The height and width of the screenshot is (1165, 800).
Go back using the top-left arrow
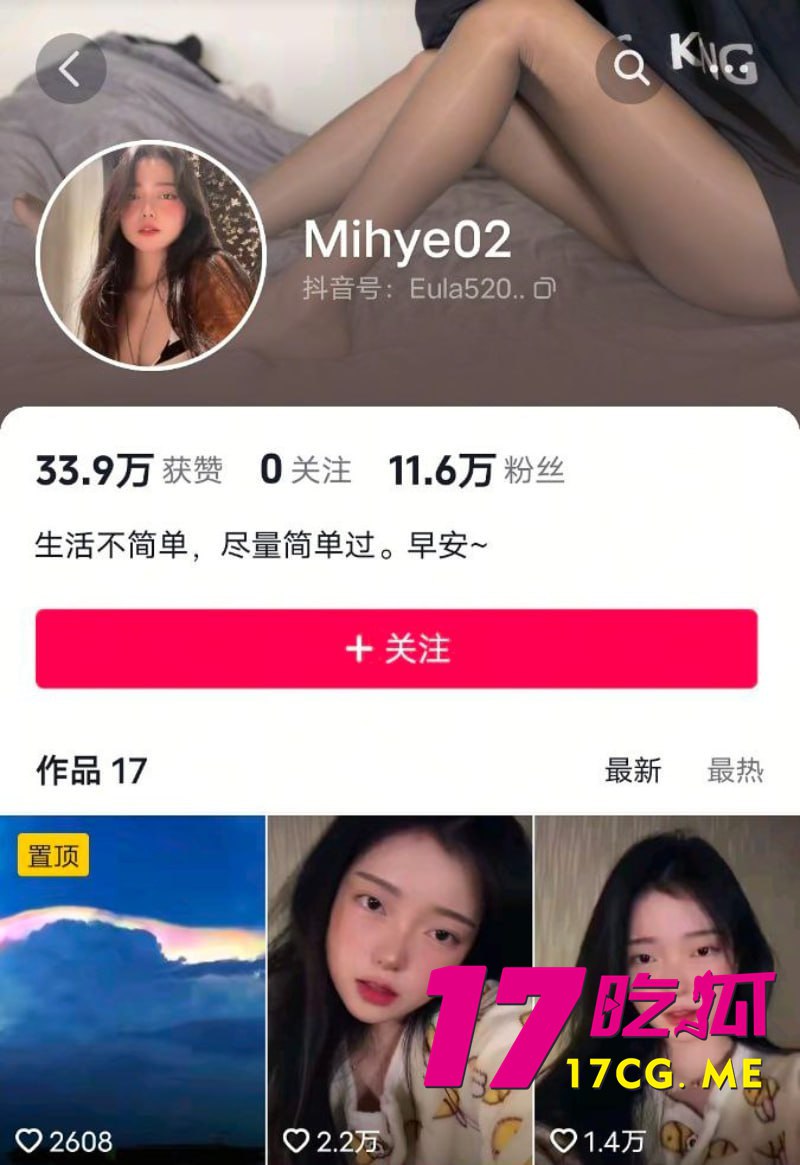click(x=70, y=69)
